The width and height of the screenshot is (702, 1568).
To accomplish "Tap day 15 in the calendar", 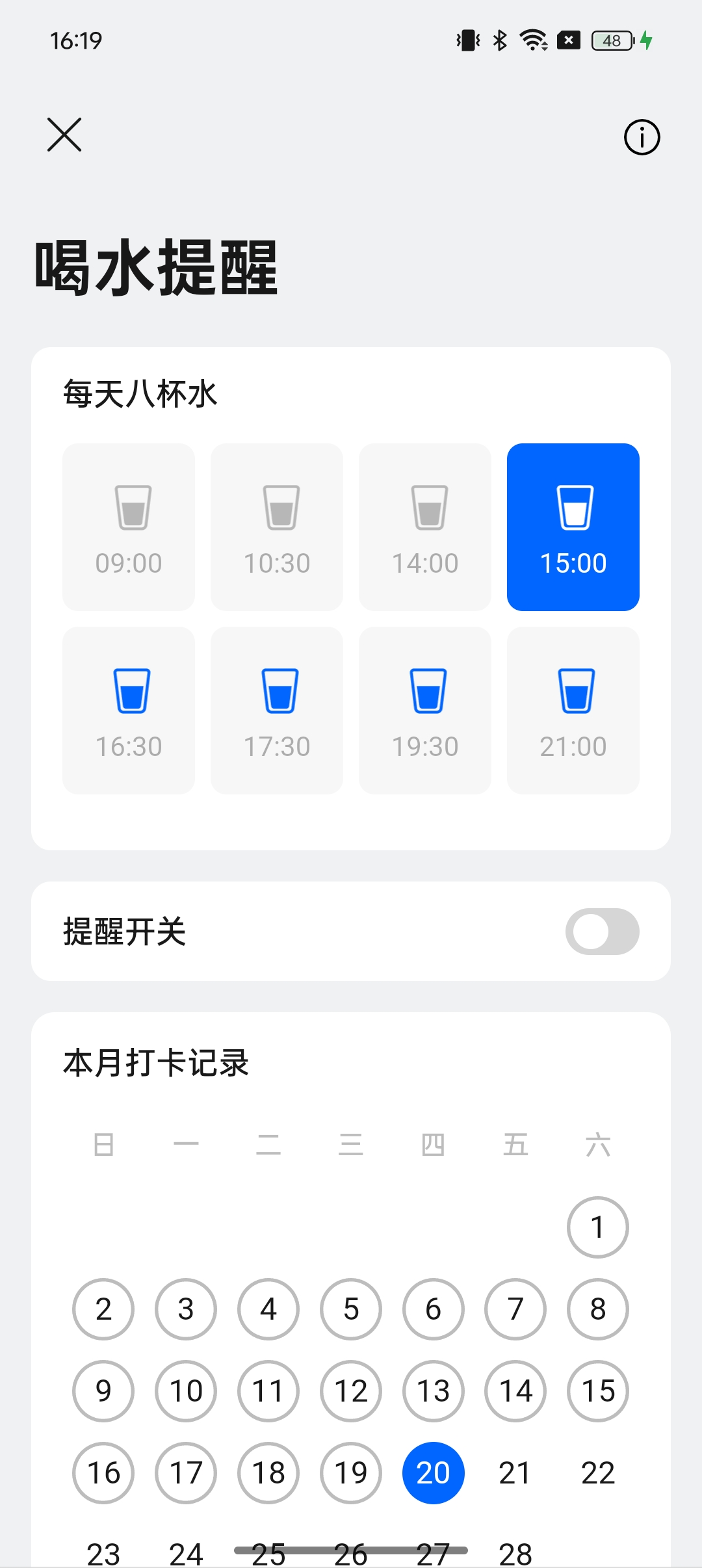I will [598, 1391].
